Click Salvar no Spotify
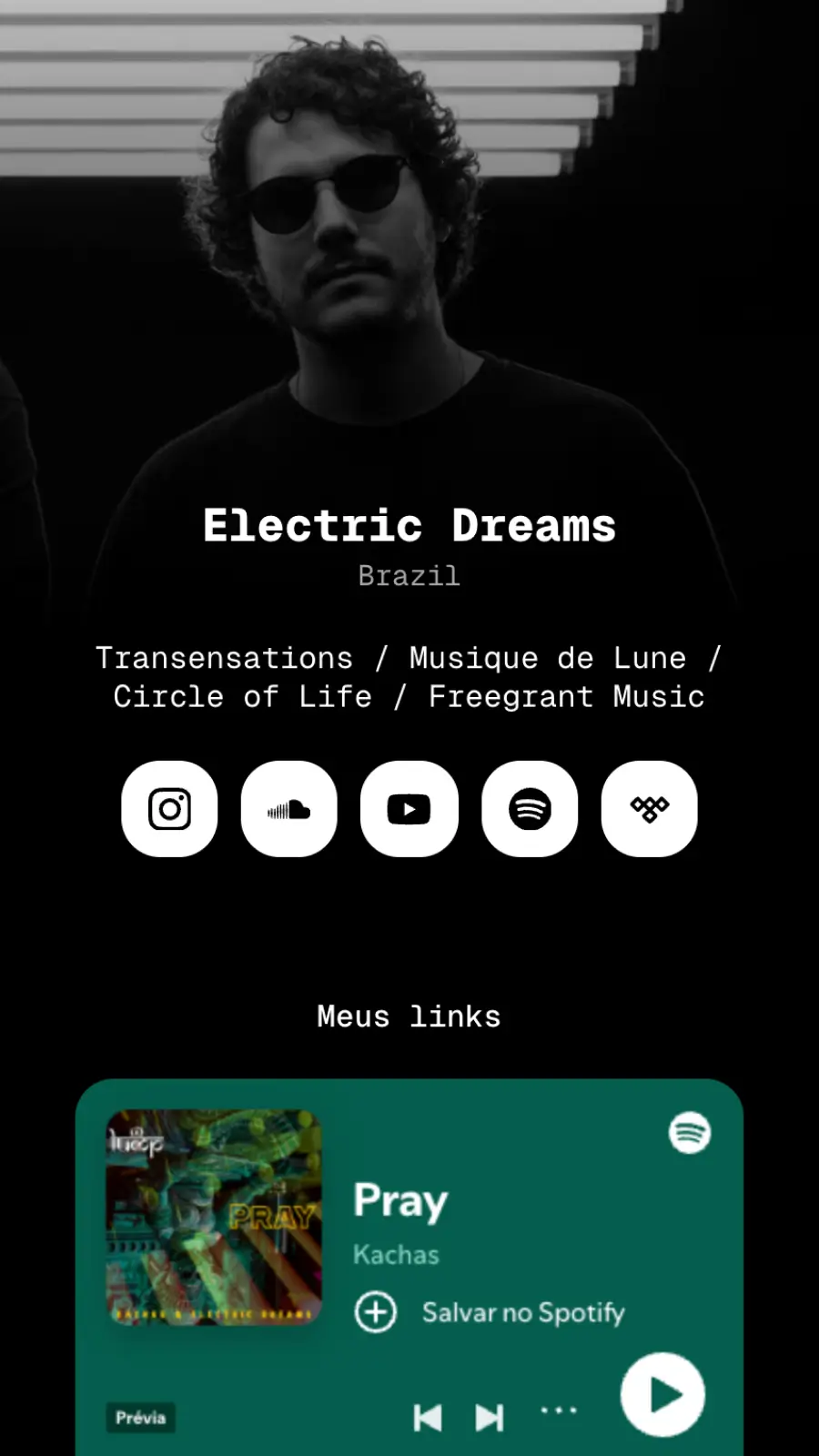The height and width of the screenshot is (1456, 819). 522,1313
